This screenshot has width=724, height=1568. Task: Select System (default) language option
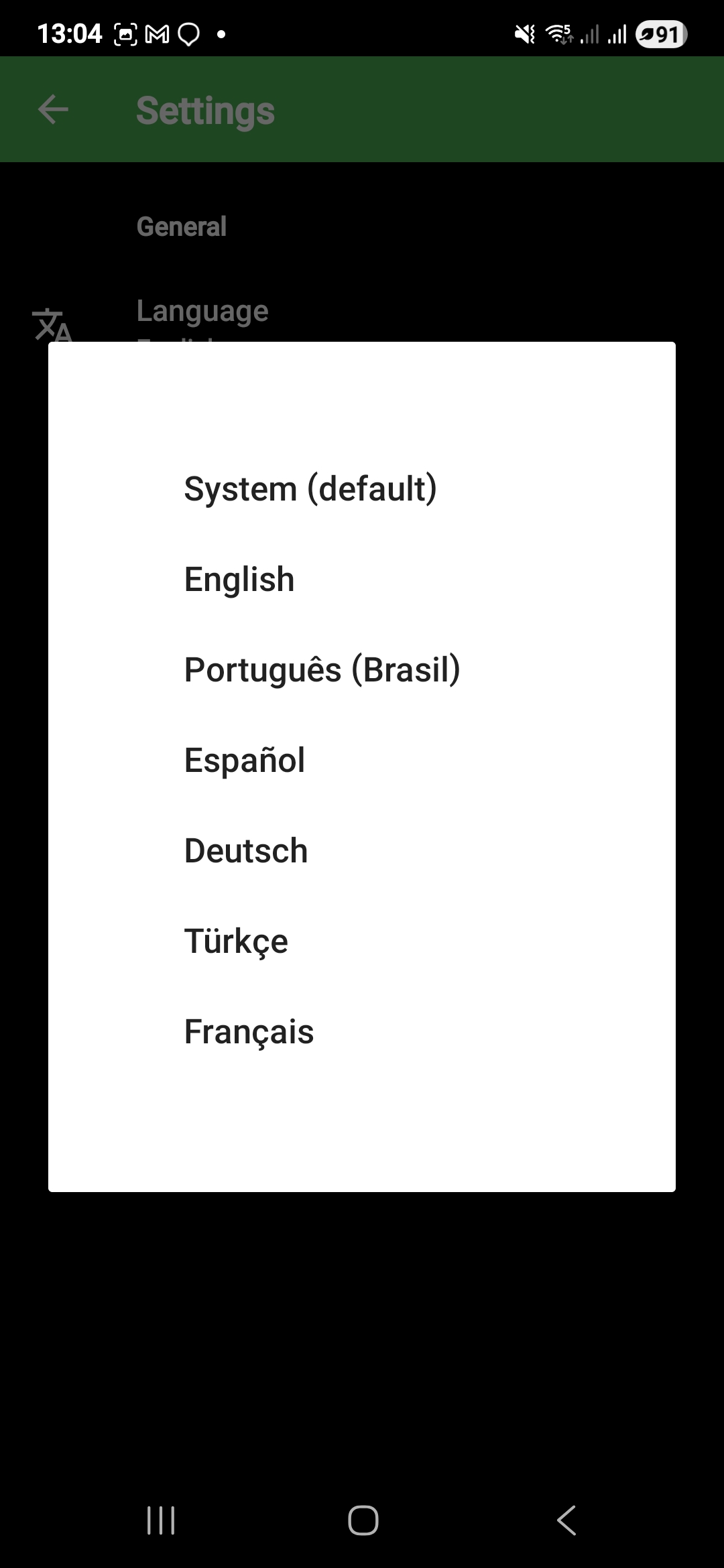click(x=310, y=488)
